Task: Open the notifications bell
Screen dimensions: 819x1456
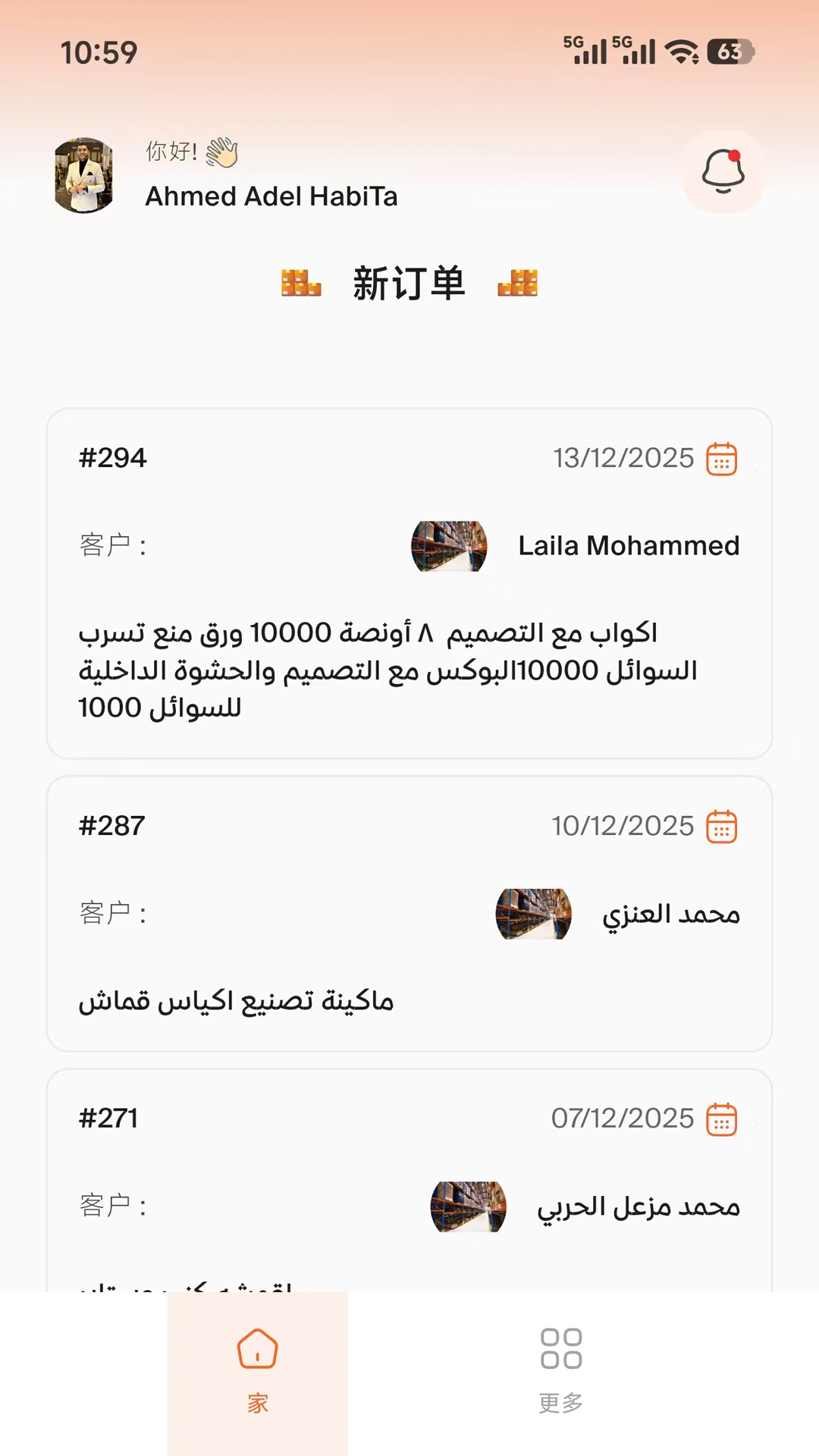Action: point(723,171)
